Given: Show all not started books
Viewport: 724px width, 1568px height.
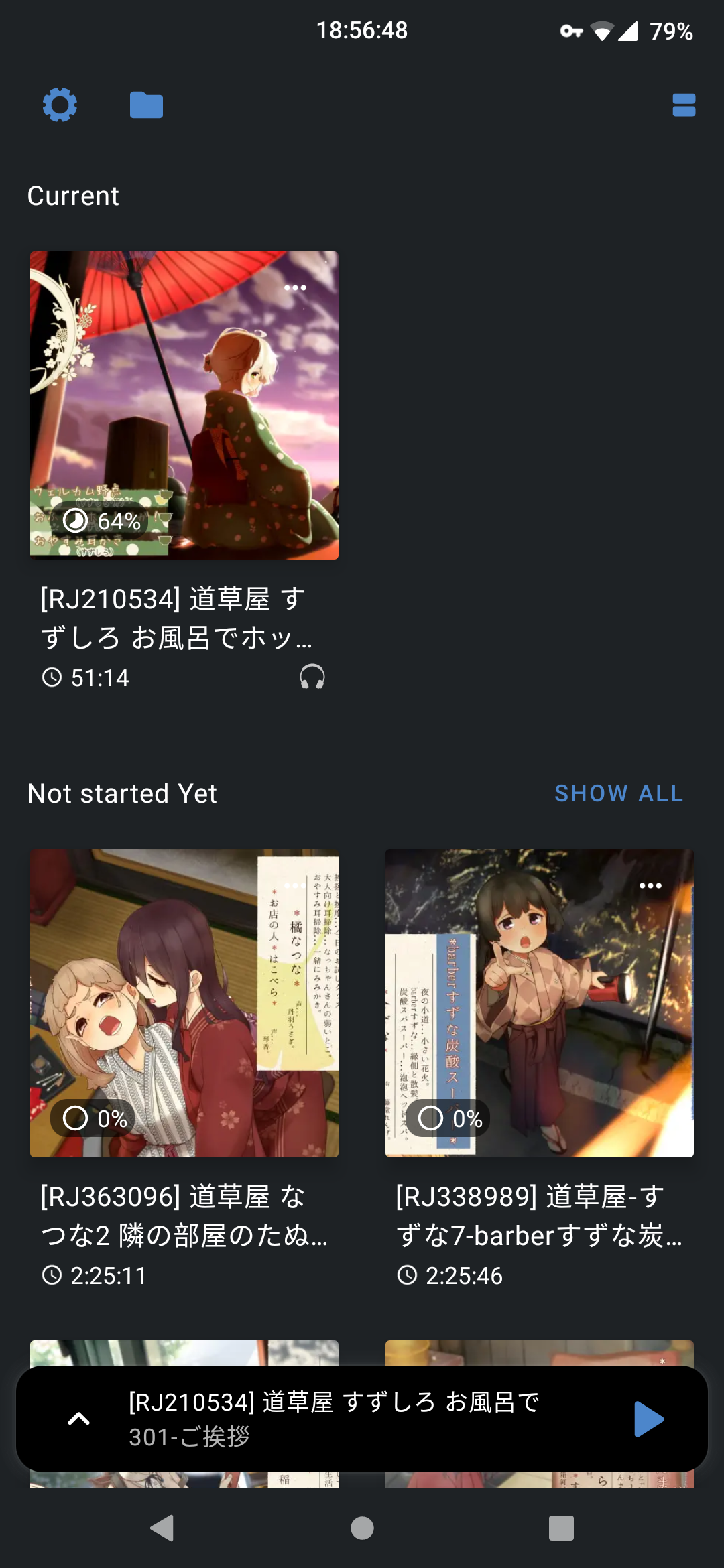Looking at the screenshot, I should pos(619,793).
